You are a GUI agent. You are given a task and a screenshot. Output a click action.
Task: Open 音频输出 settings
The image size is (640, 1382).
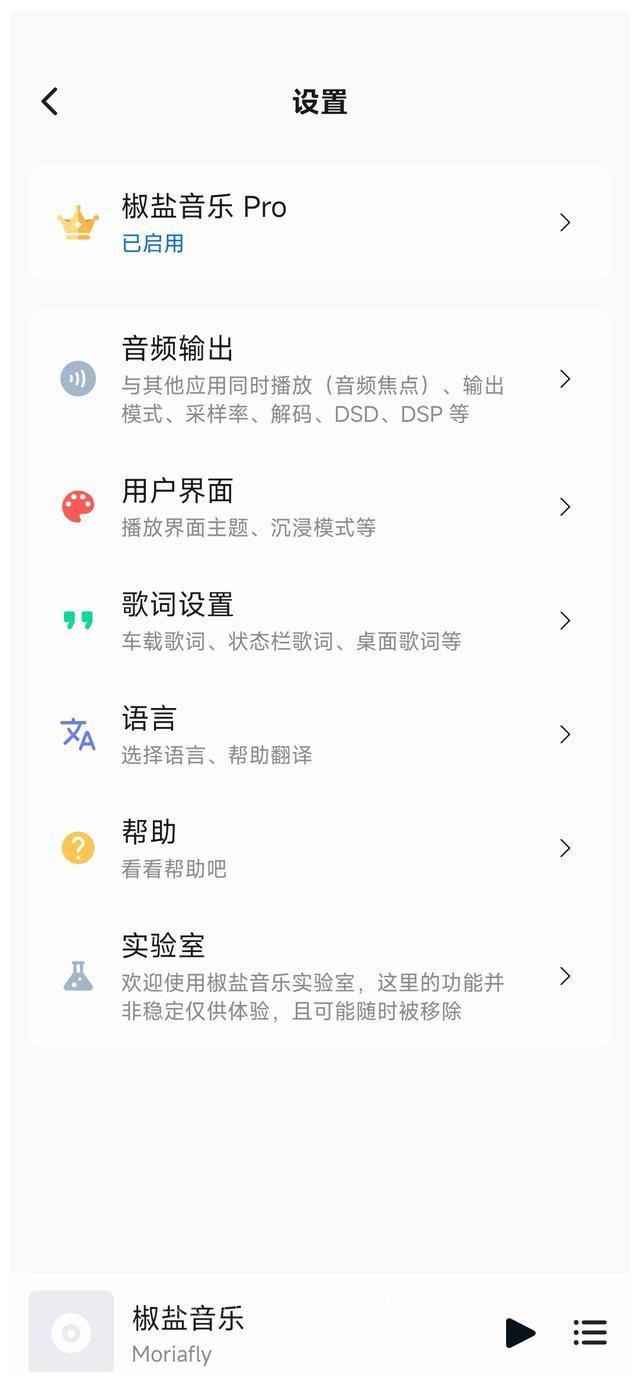pos(319,380)
